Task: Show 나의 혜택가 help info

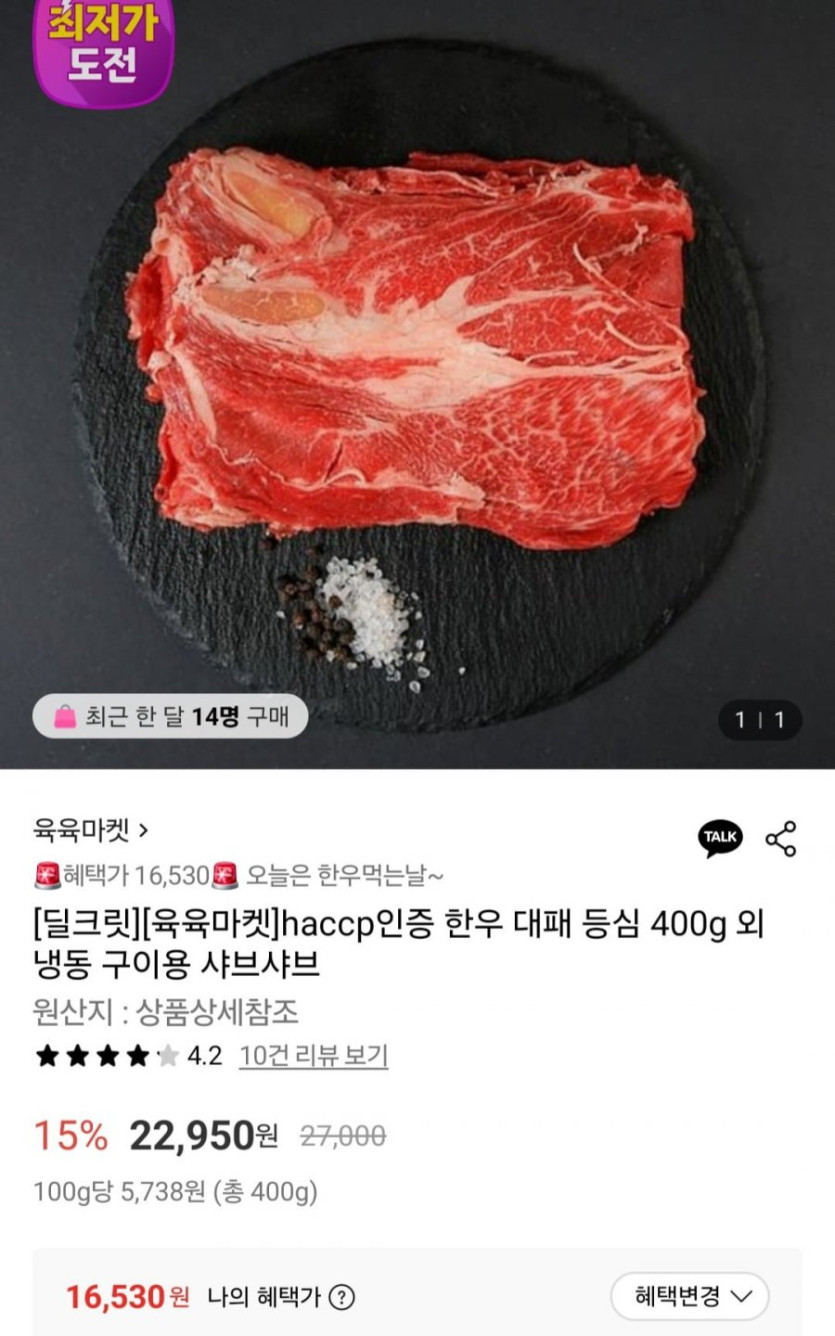Action: pyautogui.click(x=342, y=1297)
